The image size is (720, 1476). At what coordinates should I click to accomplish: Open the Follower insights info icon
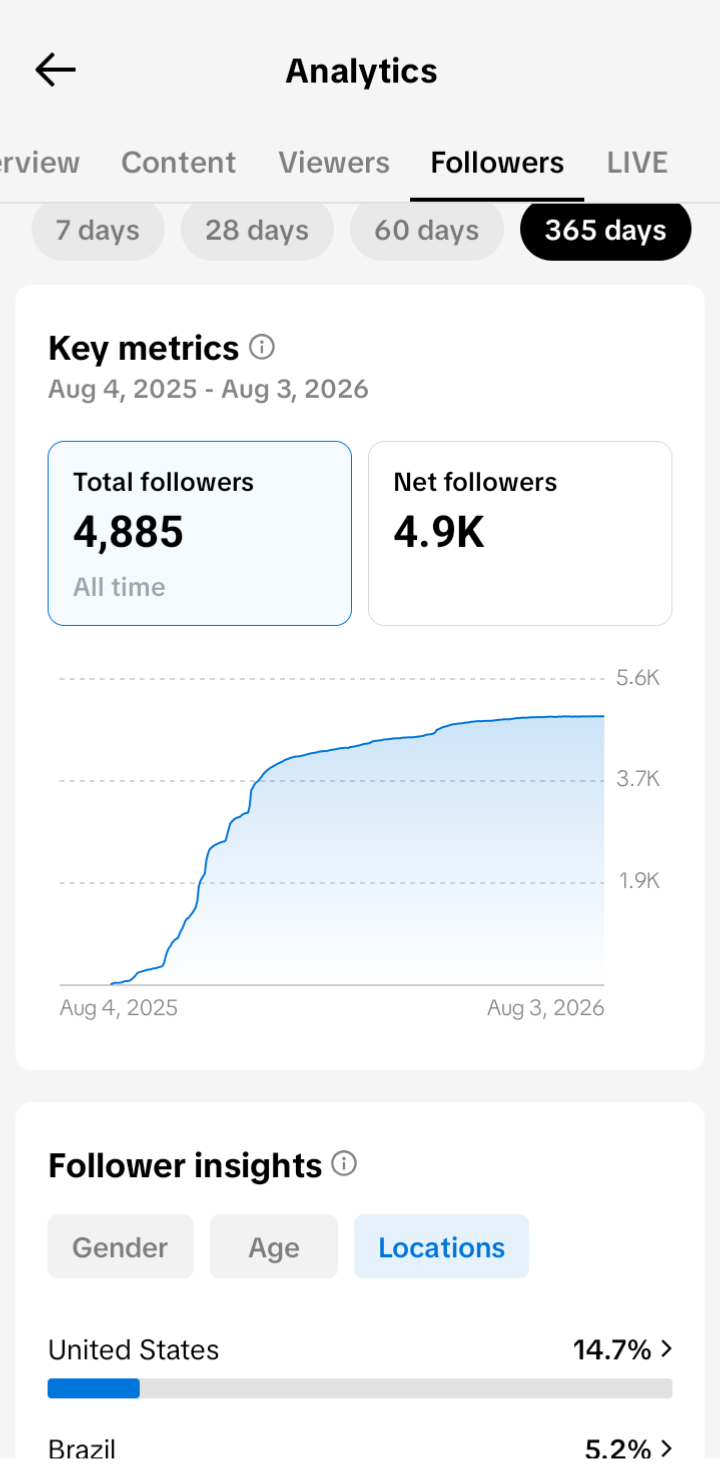pyautogui.click(x=344, y=1164)
